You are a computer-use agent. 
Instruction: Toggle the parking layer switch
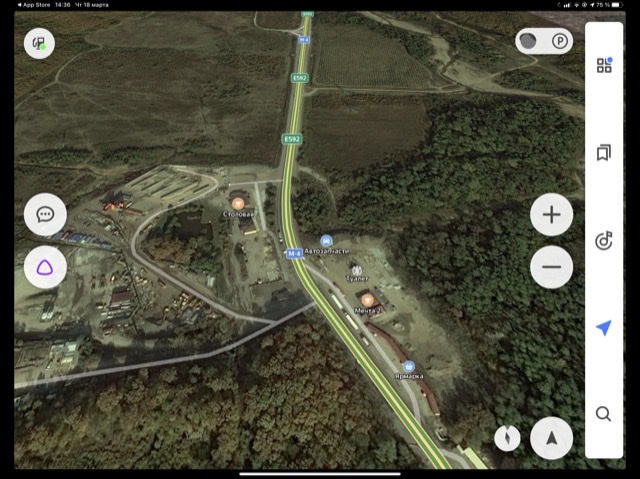point(544,42)
